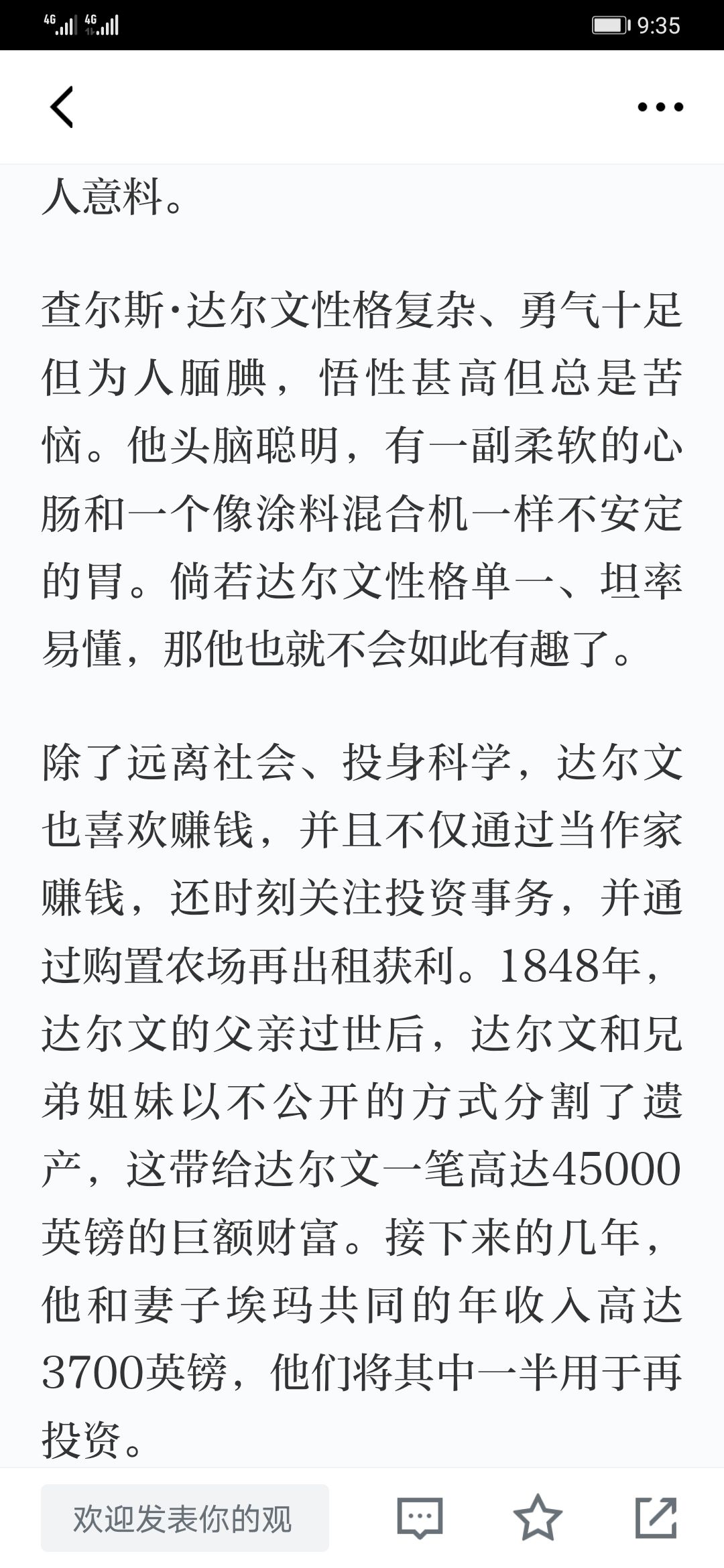Share the article via share icon
The image size is (724, 1568).
coord(656,1518)
